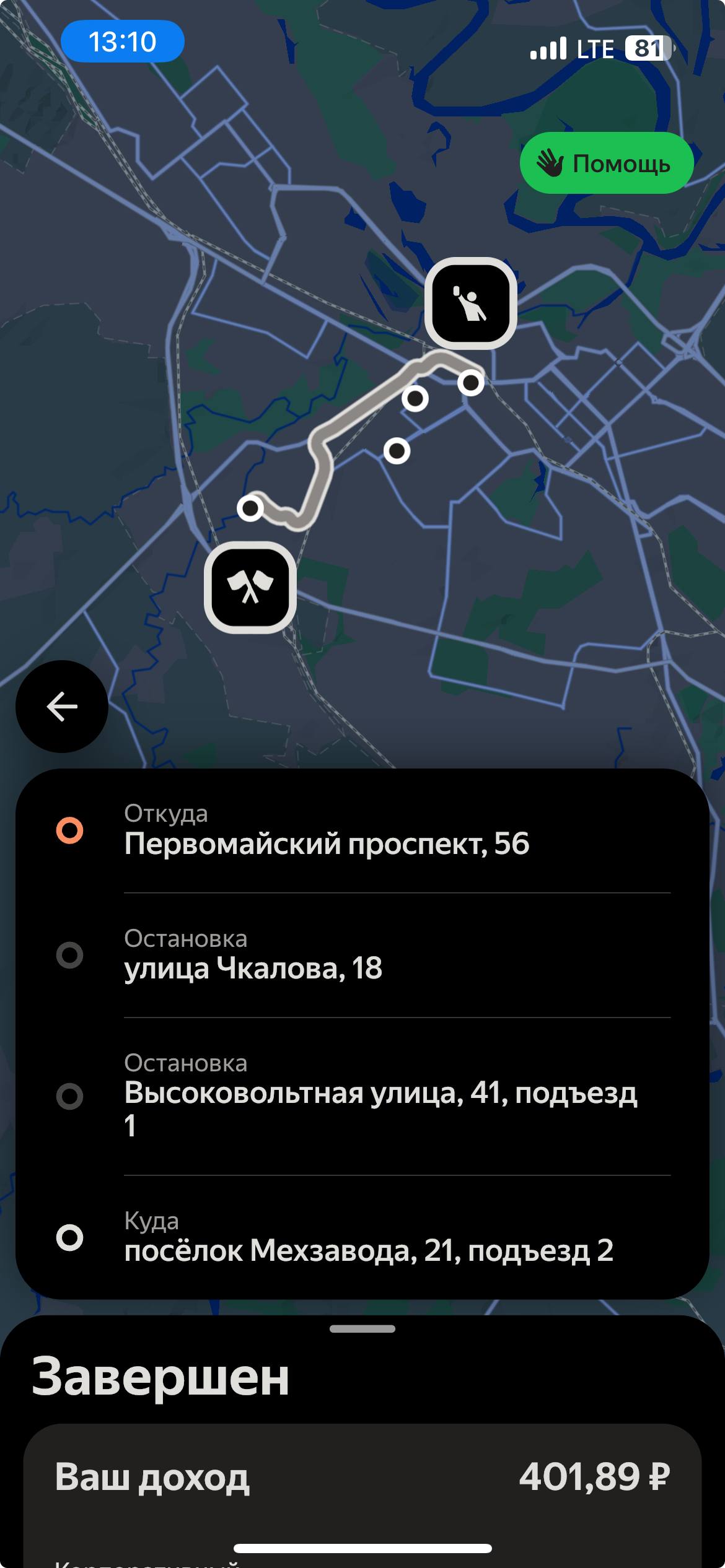725x1568 pixels.
Task: Tap the pickup passenger marker on map
Action: tap(471, 303)
